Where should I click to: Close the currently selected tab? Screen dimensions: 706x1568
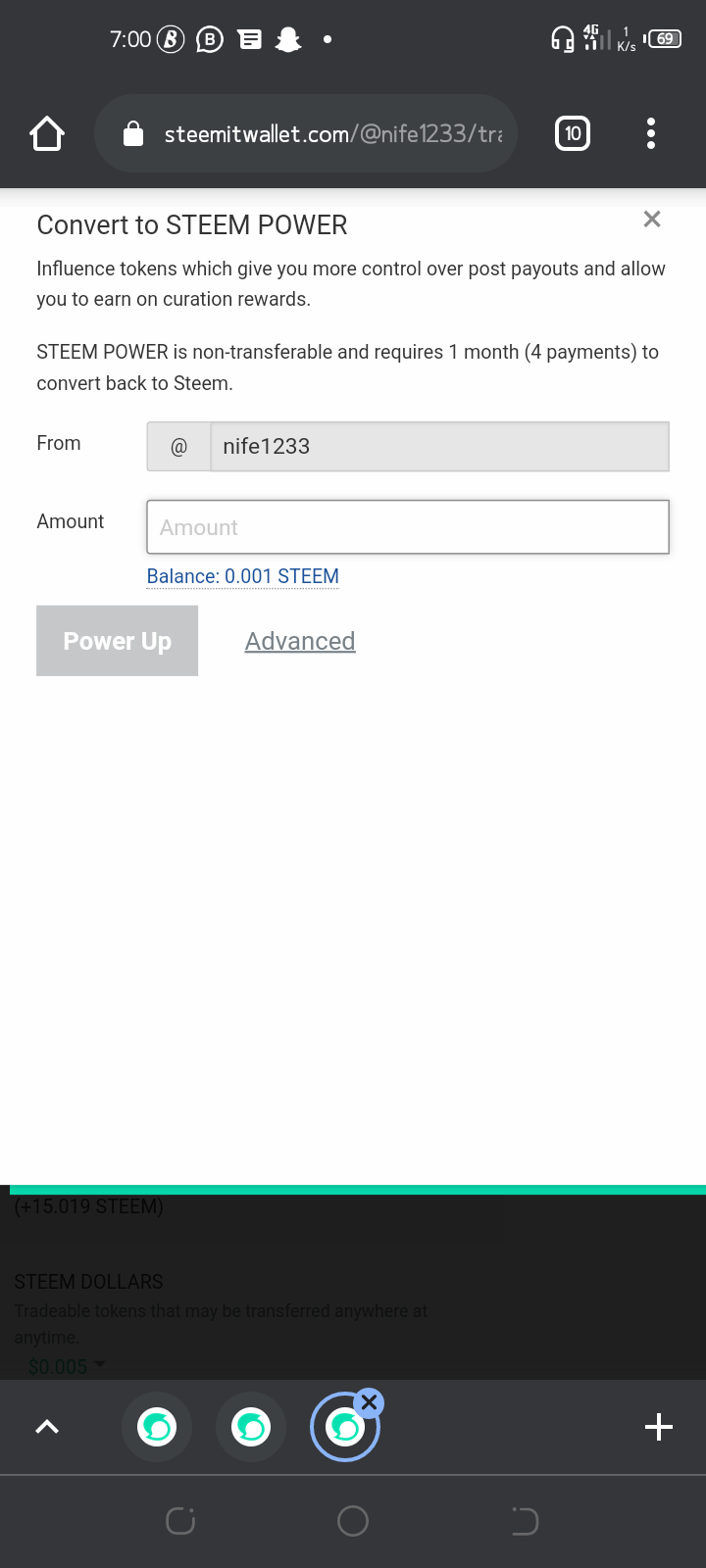[369, 1403]
